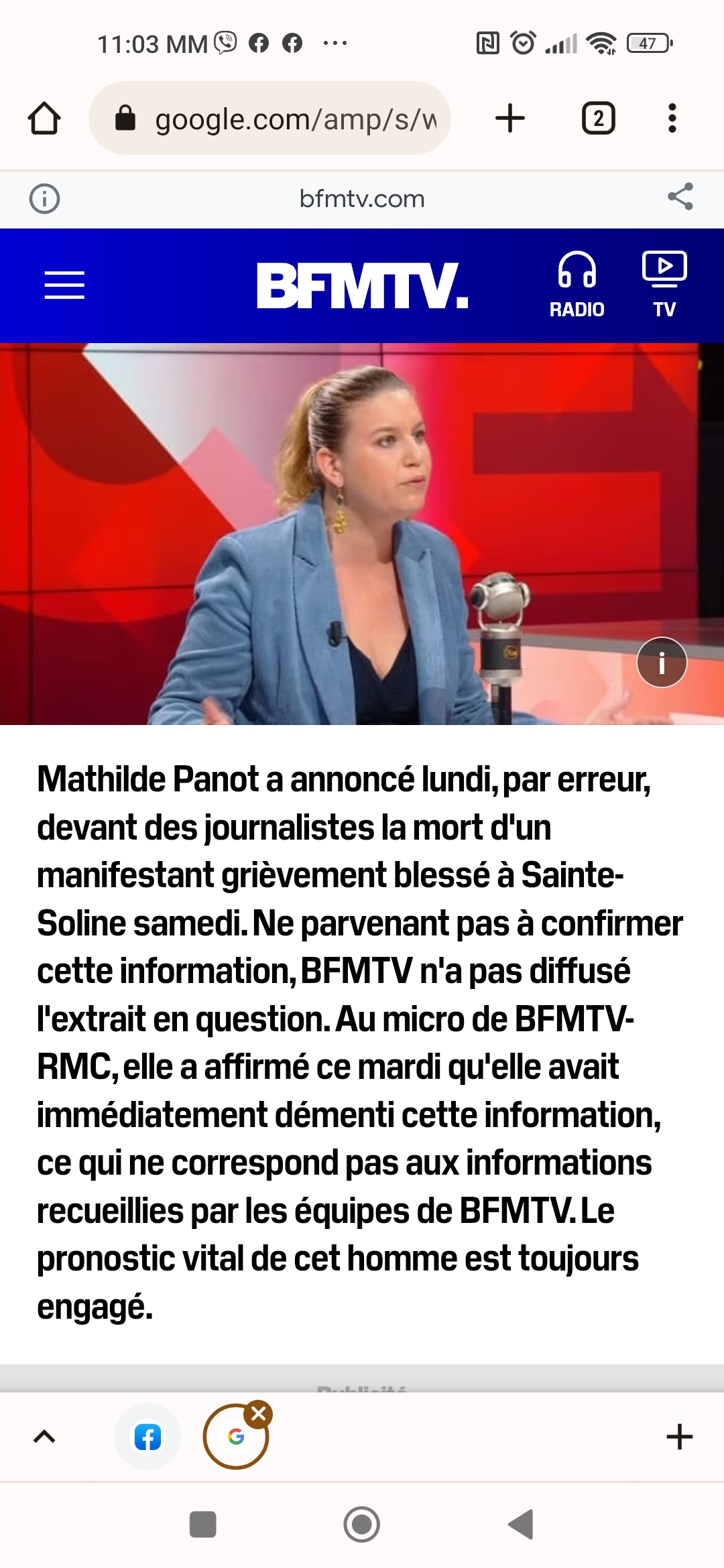Open the BFMTV hamburger menu
Screen dimensions: 724x1568
64,285
